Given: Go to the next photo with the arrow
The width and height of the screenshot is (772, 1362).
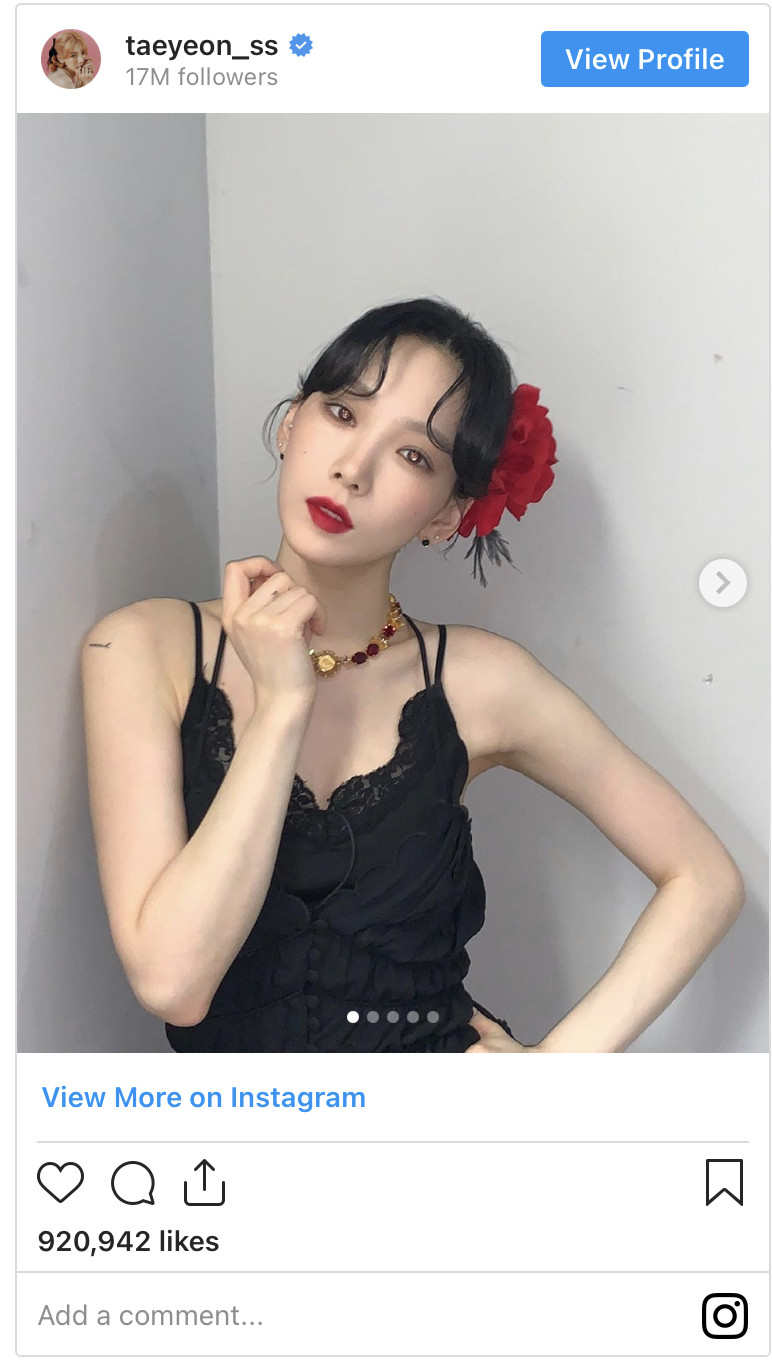Looking at the screenshot, I should (722, 582).
